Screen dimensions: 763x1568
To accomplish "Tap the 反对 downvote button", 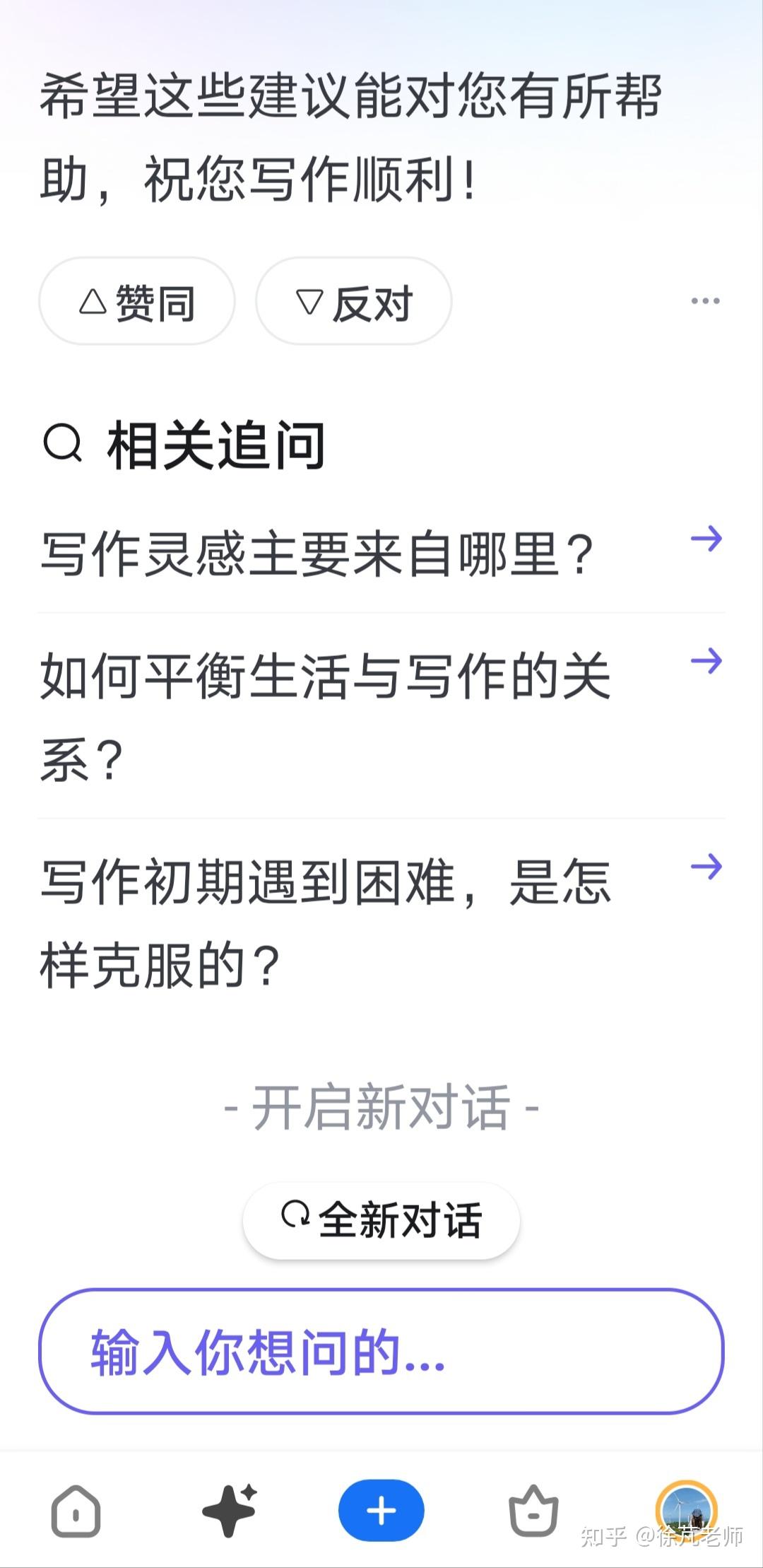I will click(x=353, y=302).
